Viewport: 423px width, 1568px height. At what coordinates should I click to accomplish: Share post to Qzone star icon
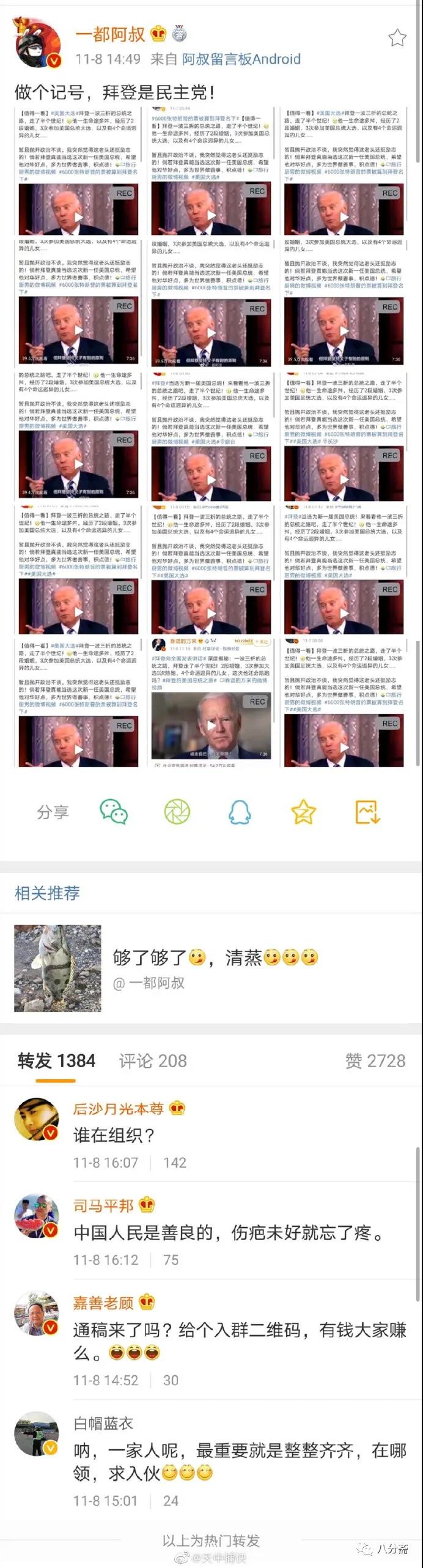click(x=303, y=812)
